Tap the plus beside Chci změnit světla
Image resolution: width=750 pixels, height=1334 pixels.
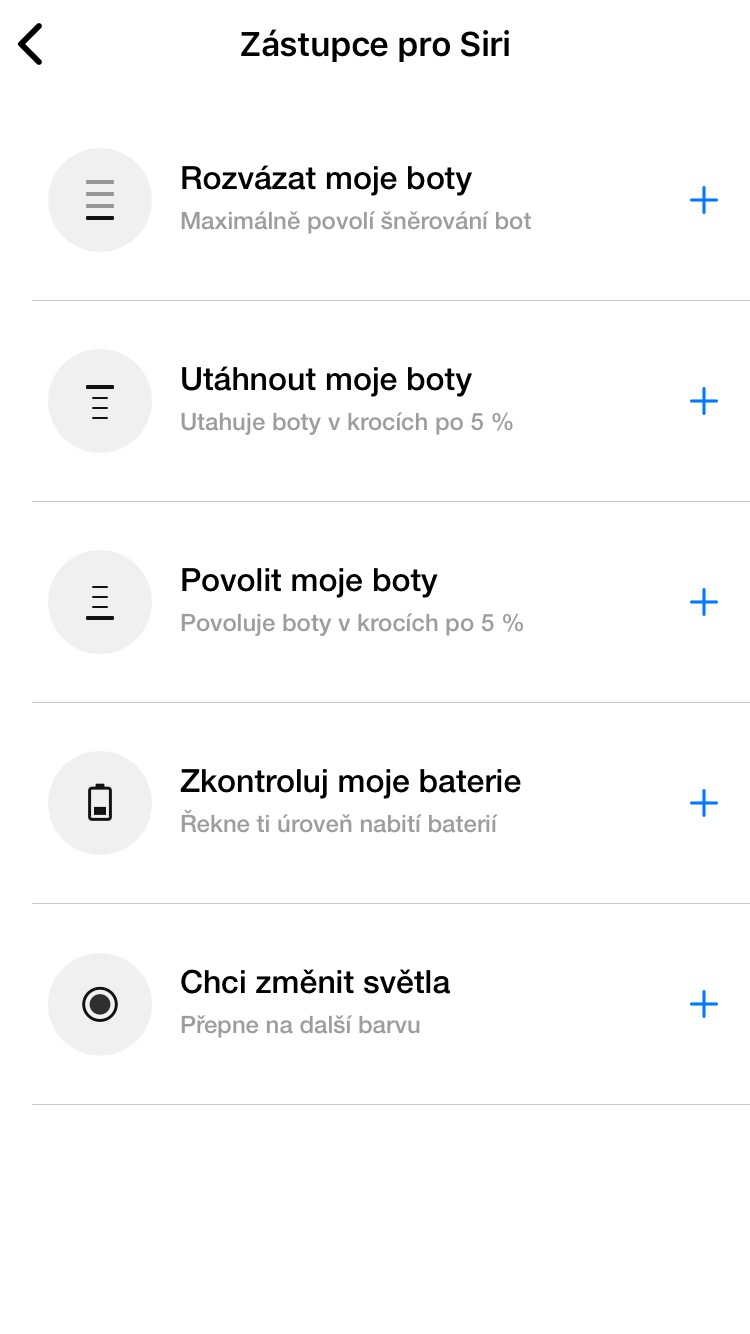pos(704,1004)
